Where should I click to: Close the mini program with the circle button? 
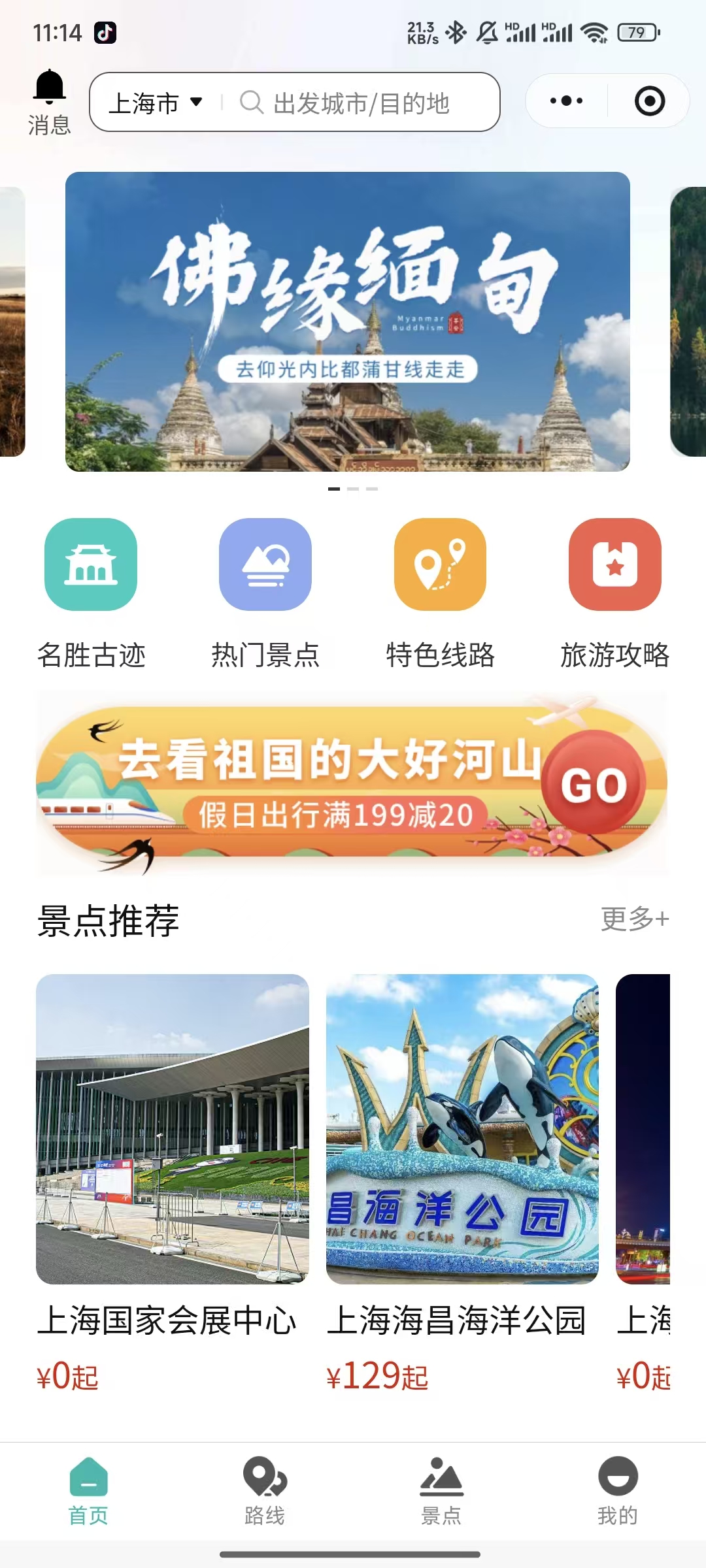649,101
